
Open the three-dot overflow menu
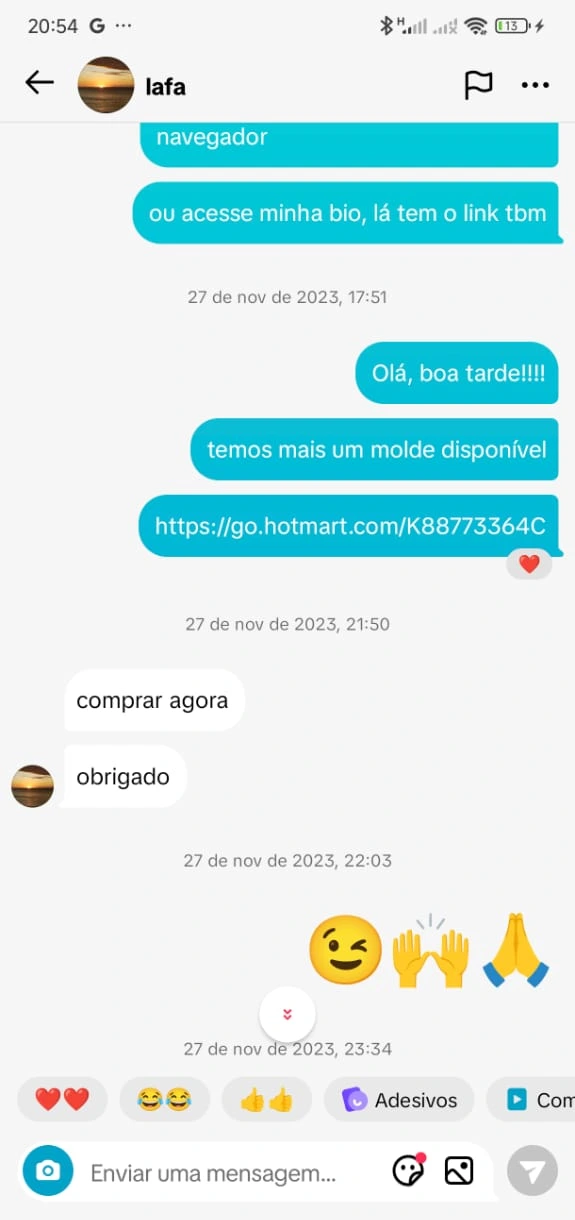[536, 86]
